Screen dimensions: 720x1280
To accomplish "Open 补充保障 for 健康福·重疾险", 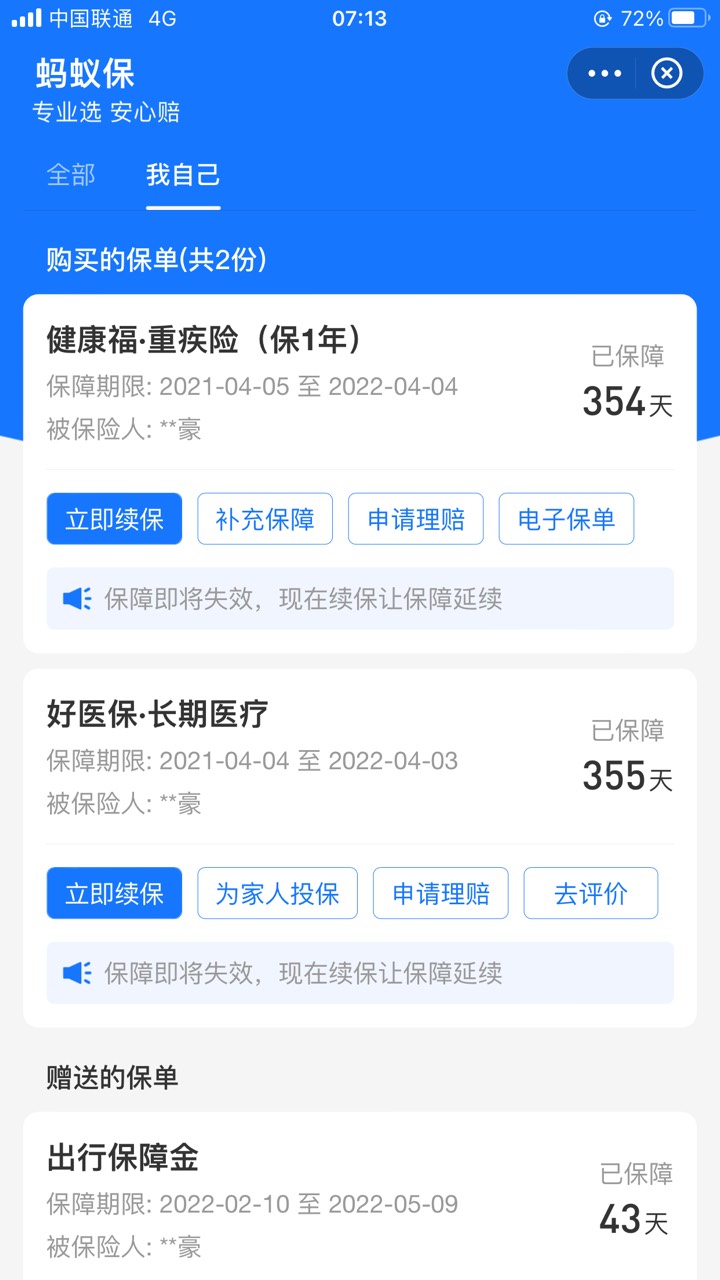I will pyautogui.click(x=265, y=519).
